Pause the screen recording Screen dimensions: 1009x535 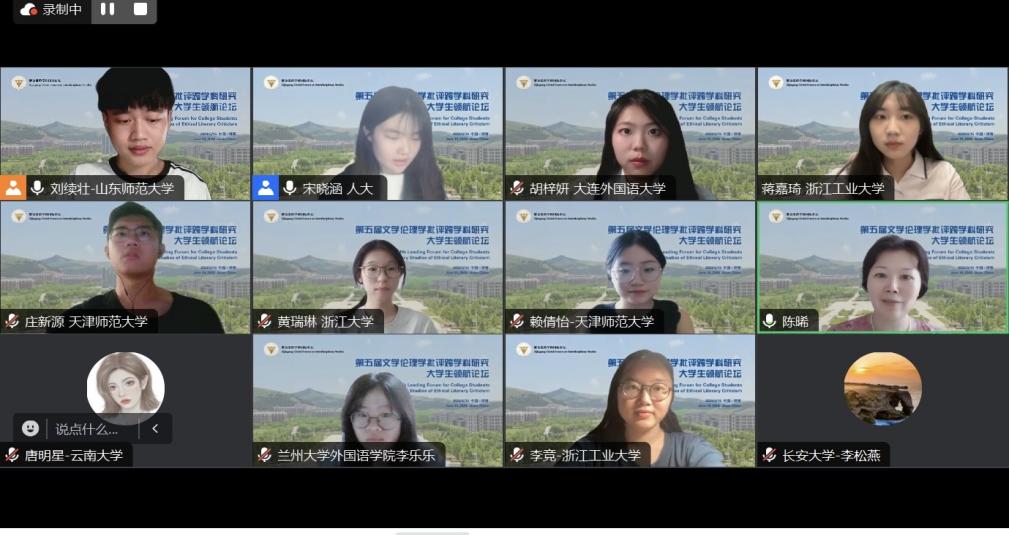pyautogui.click(x=107, y=10)
